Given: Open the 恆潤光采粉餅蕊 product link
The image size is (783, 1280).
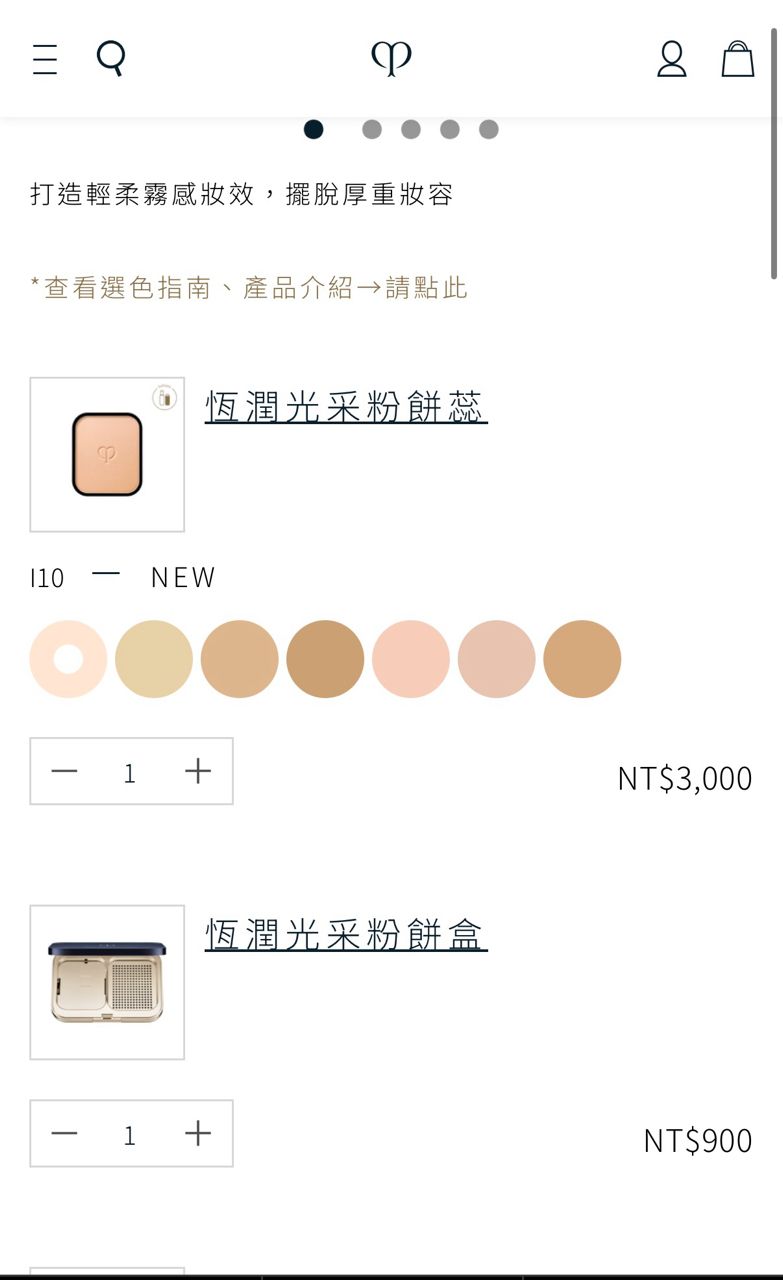Looking at the screenshot, I should tap(346, 407).
